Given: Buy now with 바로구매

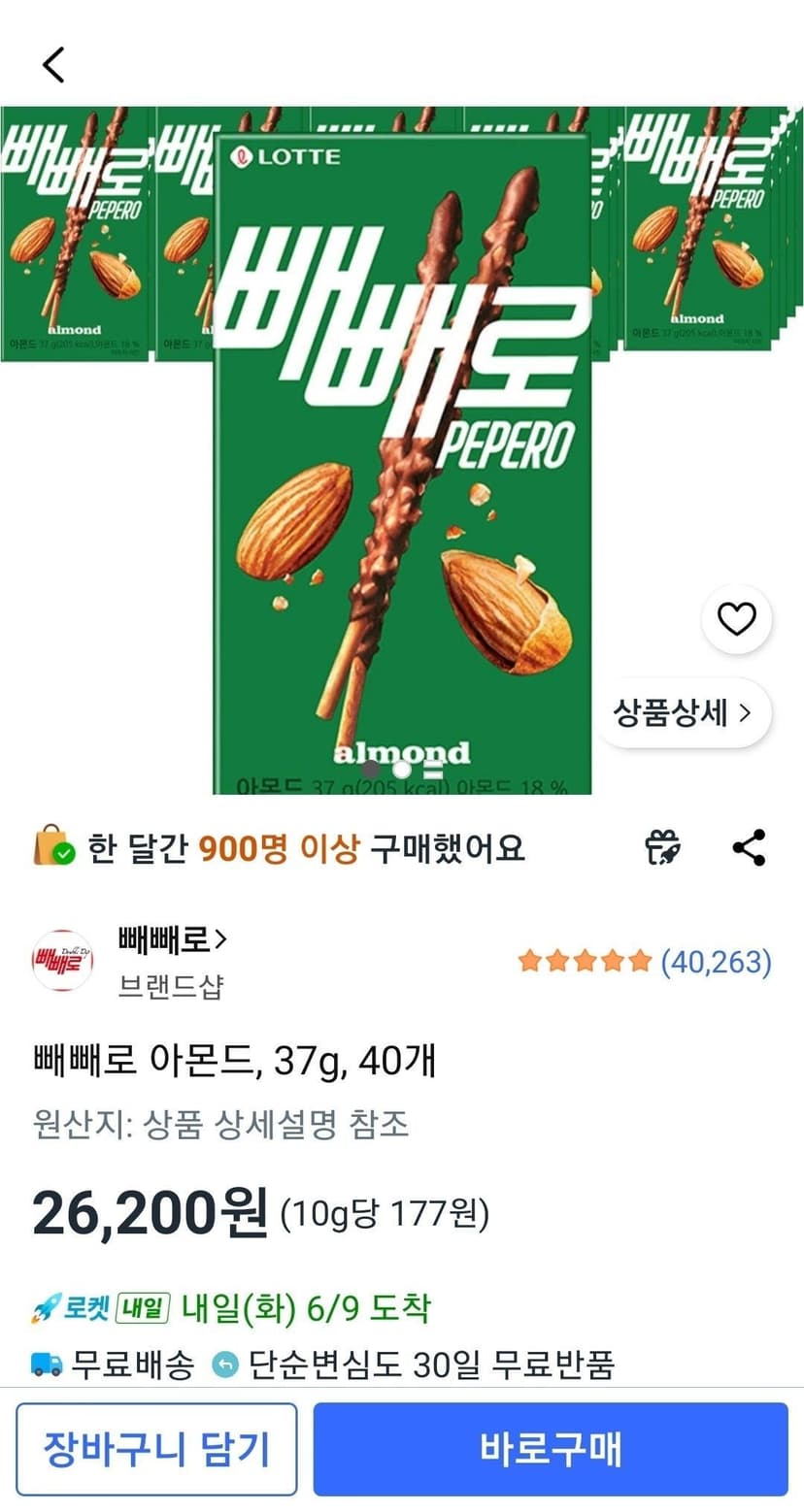Looking at the screenshot, I should (551, 1449).
